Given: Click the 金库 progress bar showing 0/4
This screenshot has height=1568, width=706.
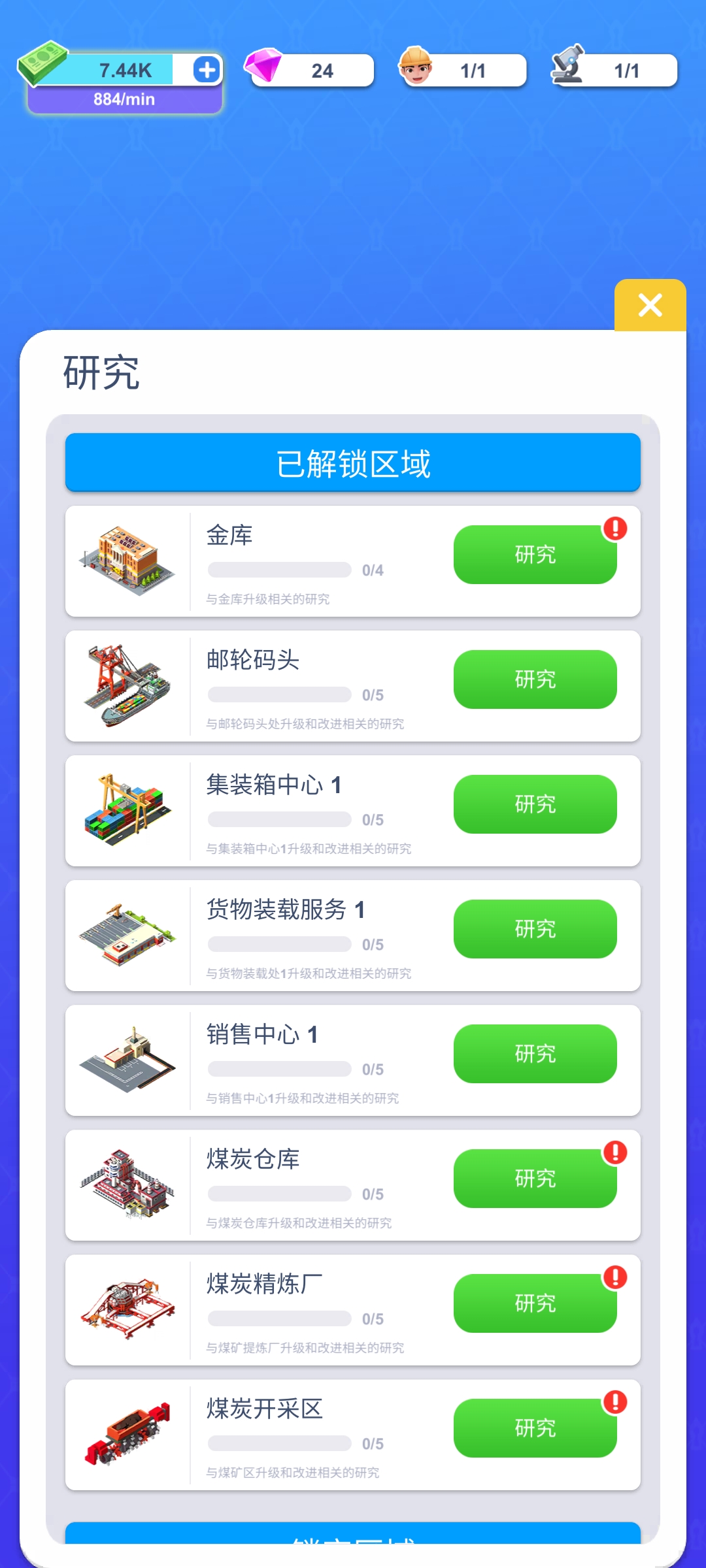Looking at the screenshot, I should (x=280, y=570).
